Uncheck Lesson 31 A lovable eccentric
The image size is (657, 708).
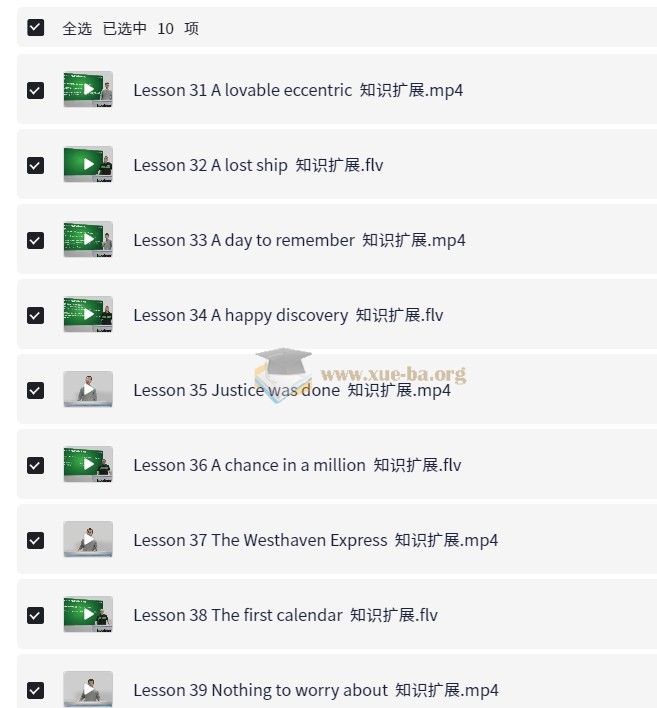36,90
